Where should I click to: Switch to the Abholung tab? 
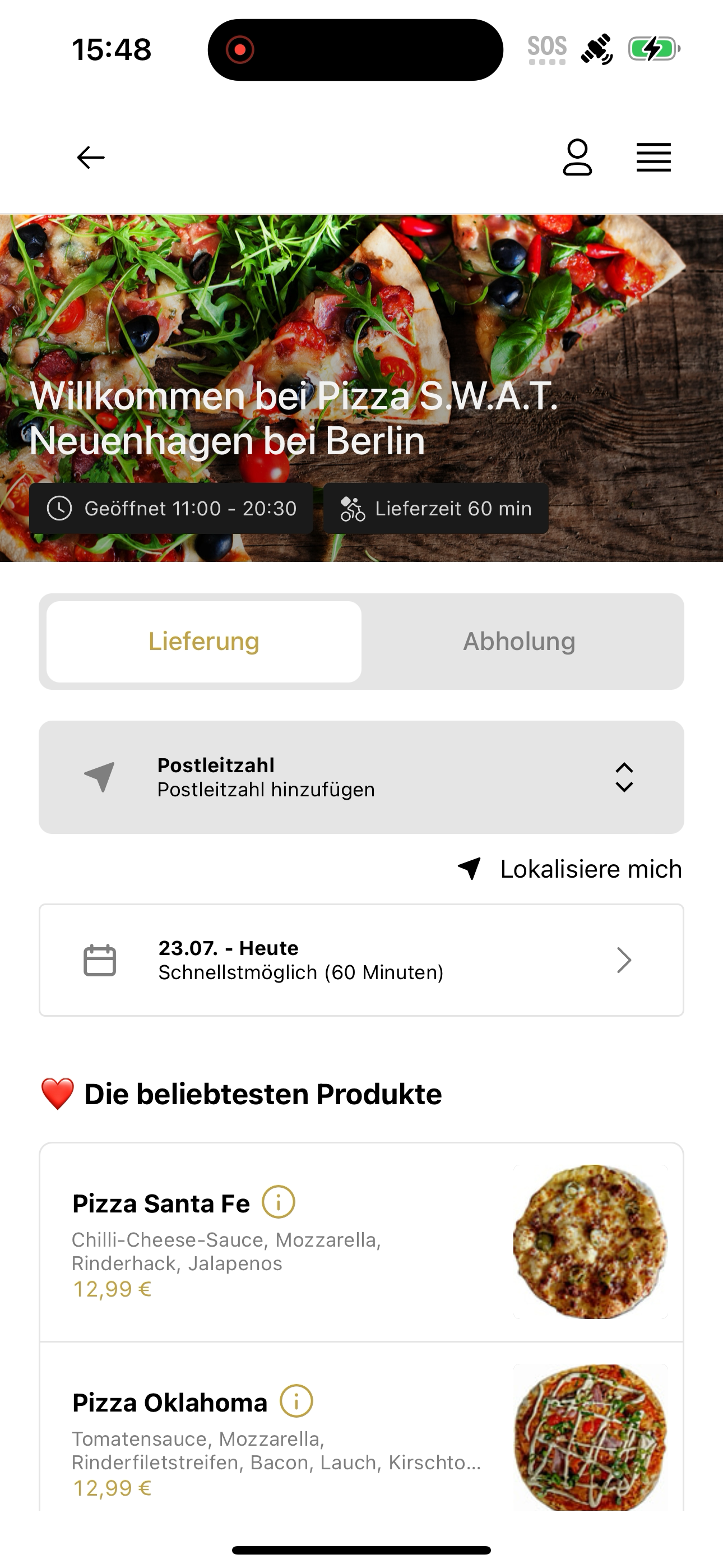pos(519,642)
